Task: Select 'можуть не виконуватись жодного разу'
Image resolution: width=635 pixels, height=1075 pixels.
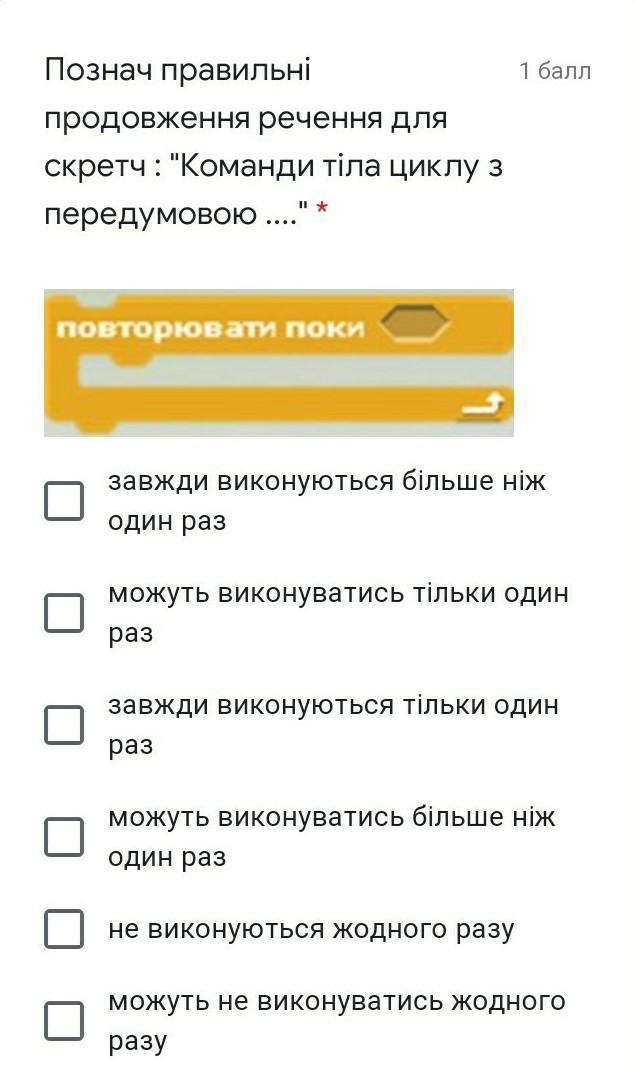Action: (x=64, y=1021)
